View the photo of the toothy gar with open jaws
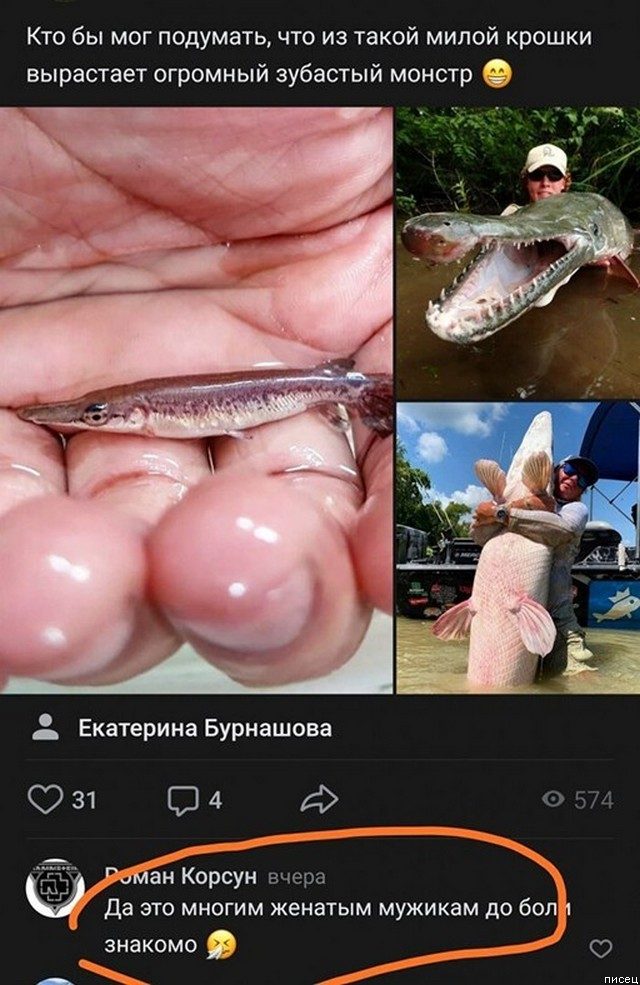 click(x=516, y=250)
